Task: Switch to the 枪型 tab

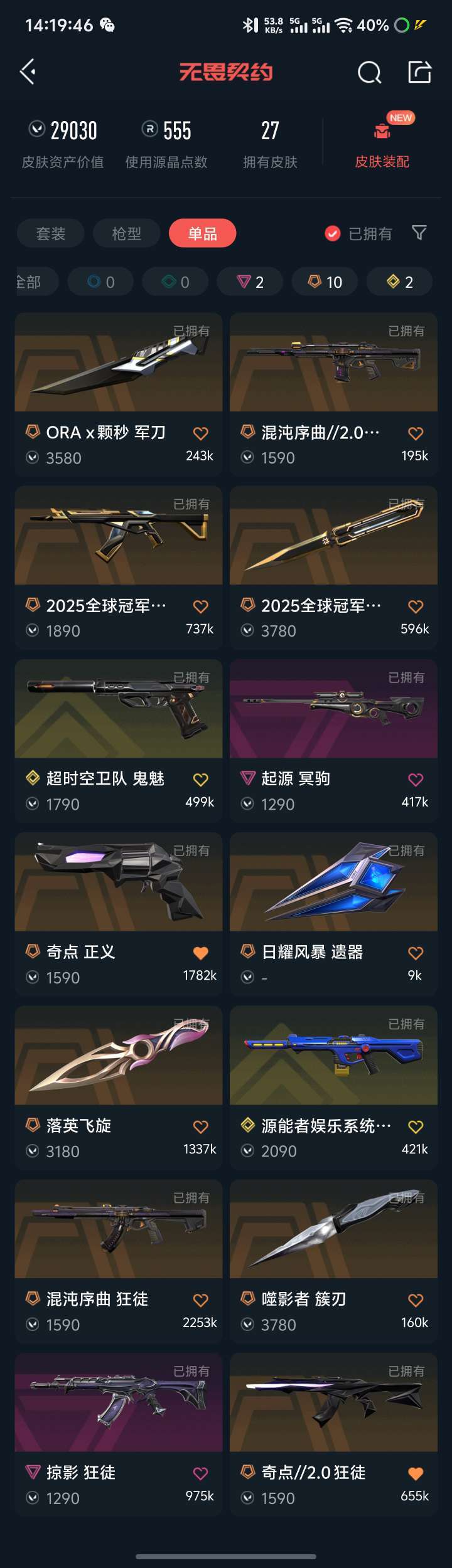Action: (127, 233)
